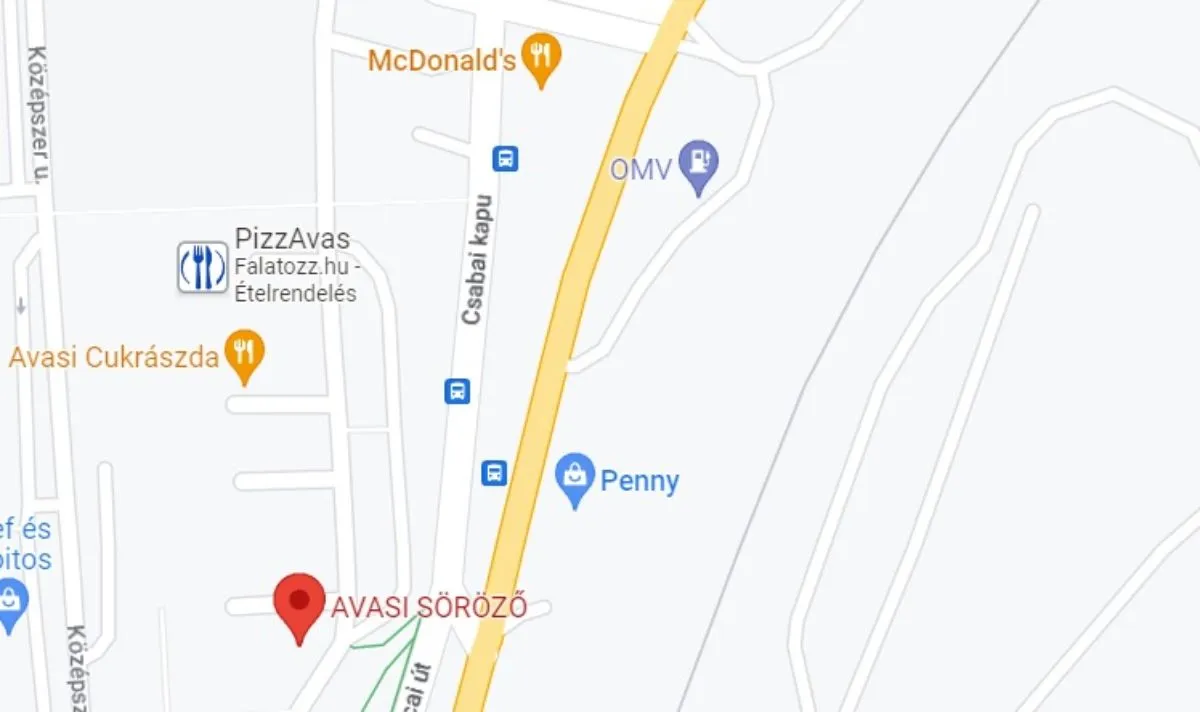Open the bus stop beside Penny
The image size is (1200, 712).
pos(494,472)
